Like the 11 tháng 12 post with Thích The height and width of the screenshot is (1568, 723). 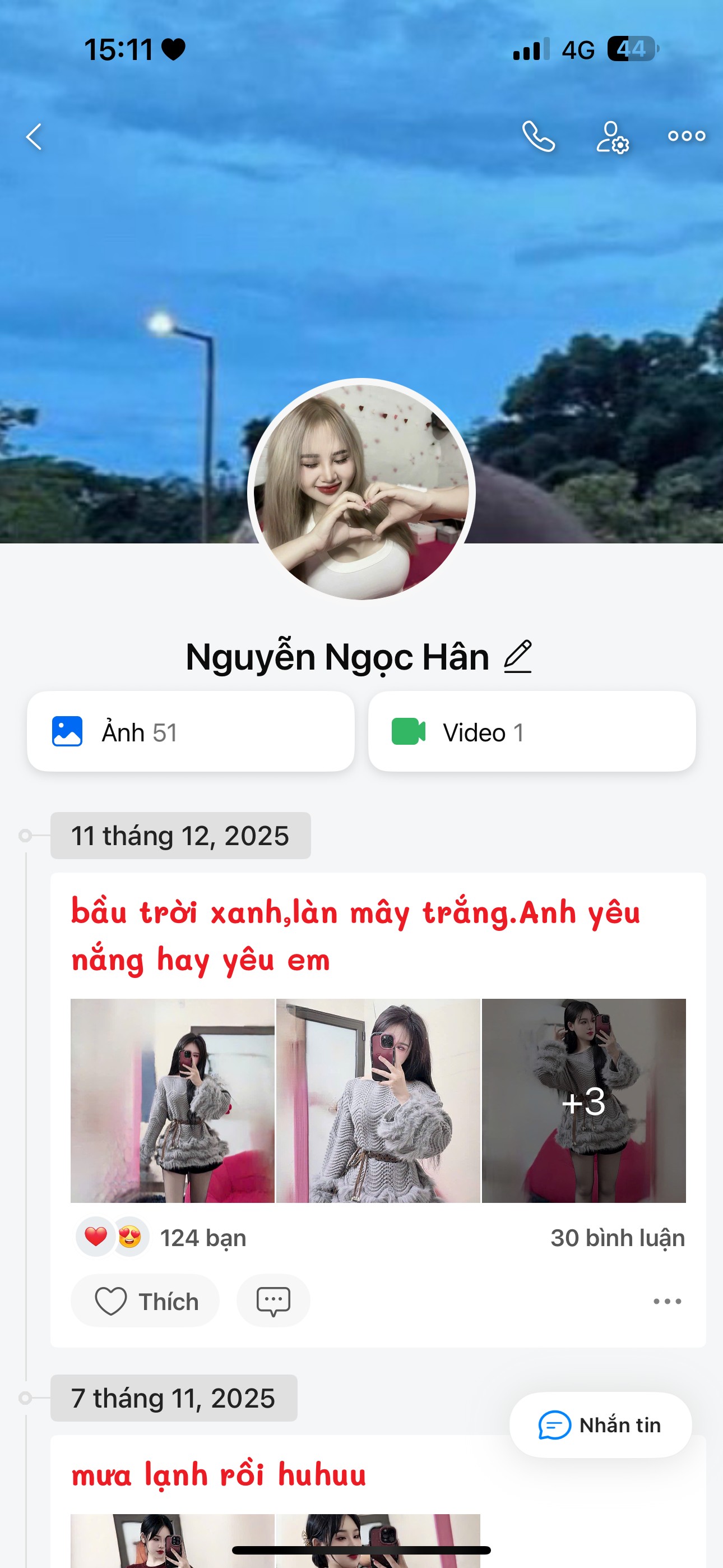pyautogui.click(x=146, y=1301)
